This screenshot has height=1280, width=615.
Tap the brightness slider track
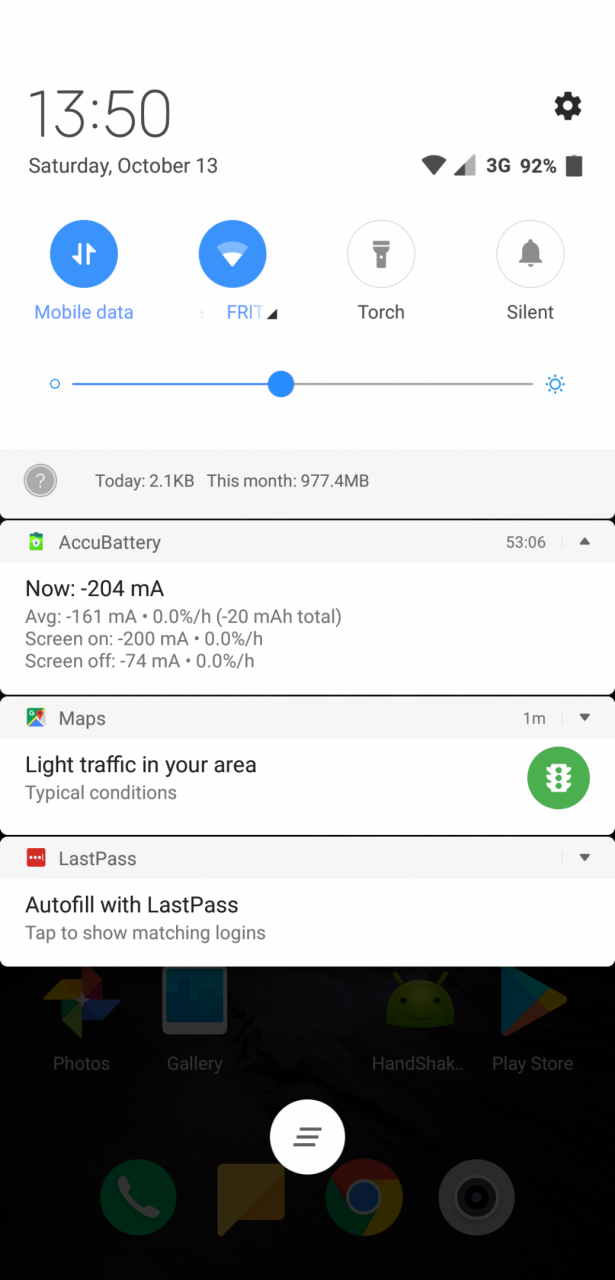302,384
